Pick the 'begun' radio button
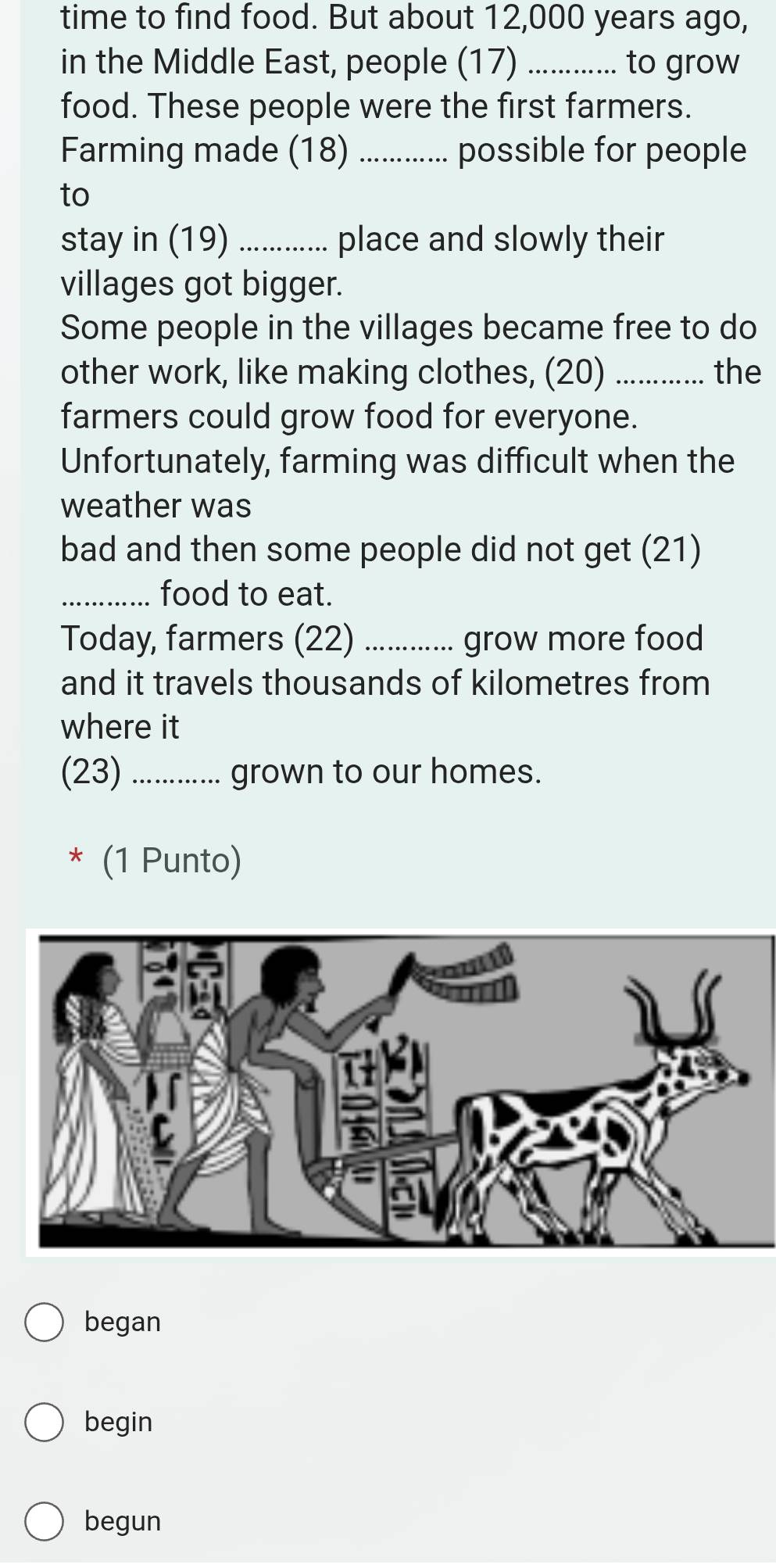This screenshot has height=1568, width=776. point(45,1521)
